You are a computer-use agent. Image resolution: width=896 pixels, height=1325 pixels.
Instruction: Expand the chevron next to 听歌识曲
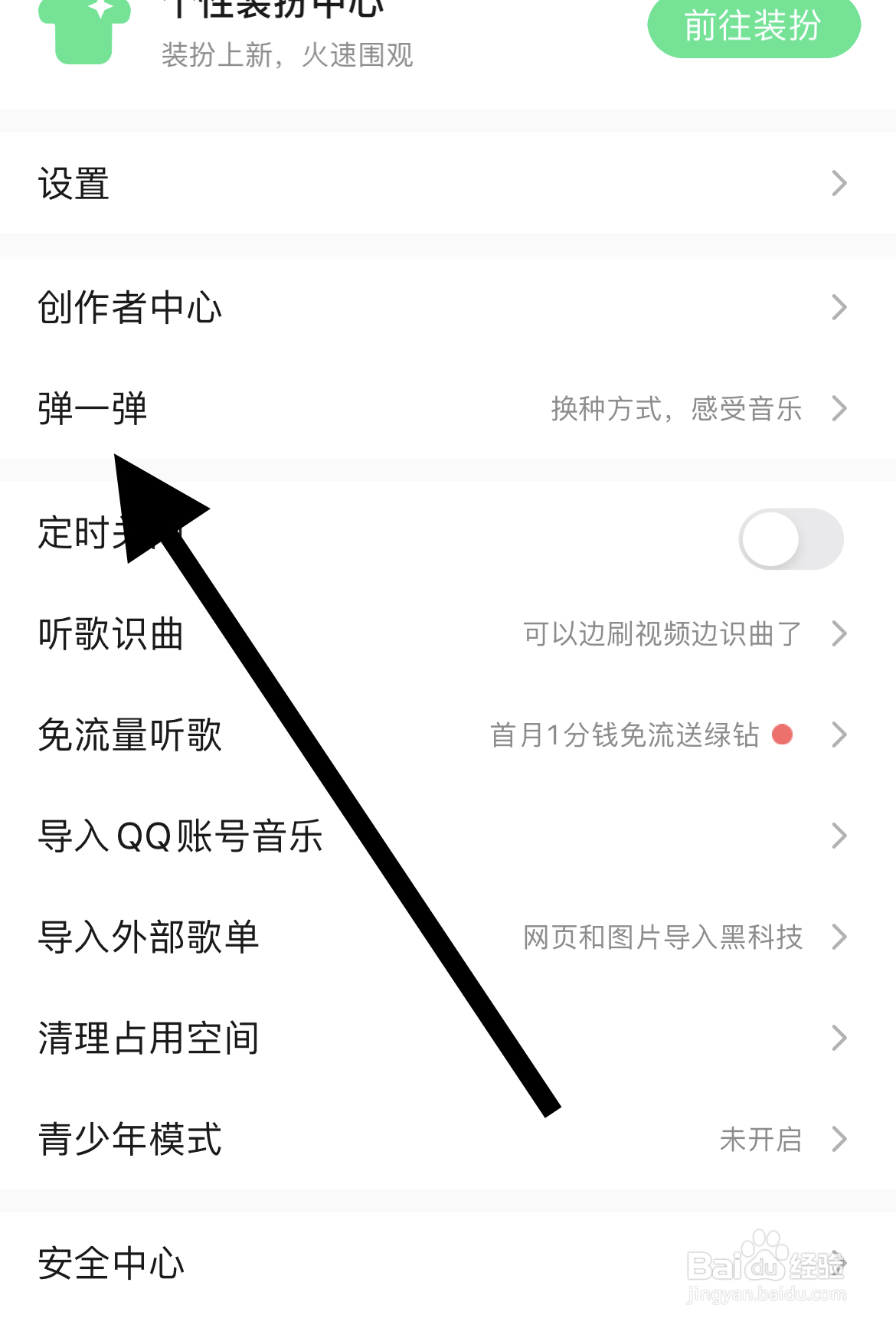click(x=839, y=634)
